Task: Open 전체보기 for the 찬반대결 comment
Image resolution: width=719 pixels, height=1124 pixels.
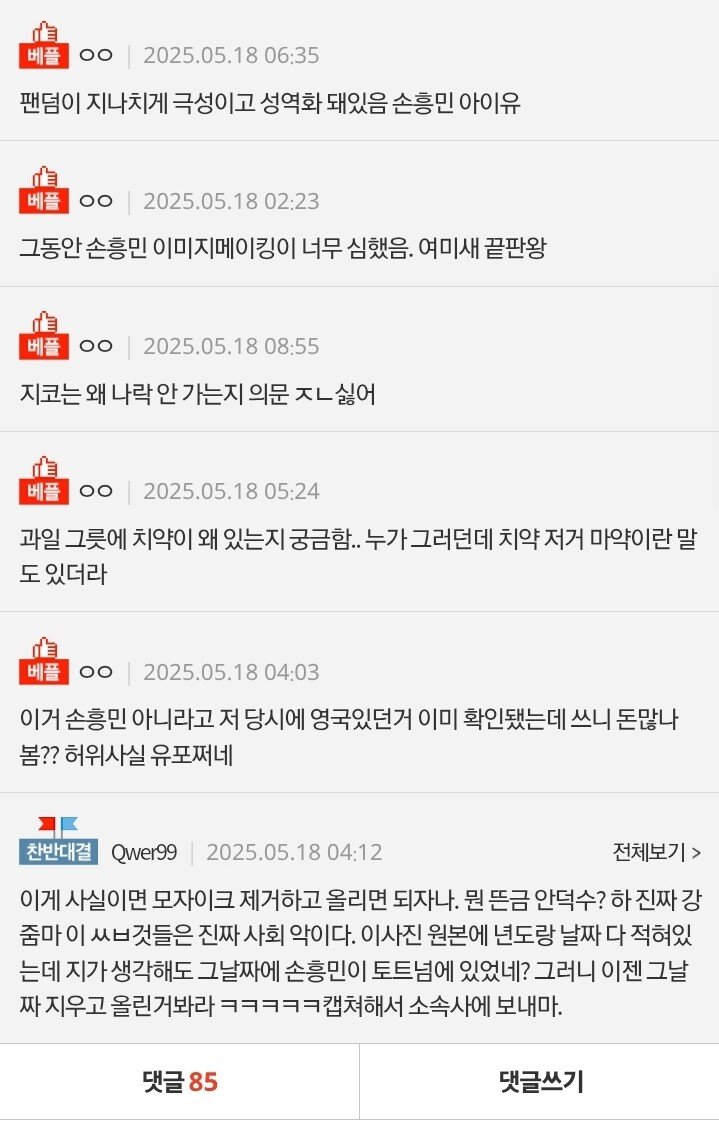Action: pyautogui.click(x=656, y=852)
